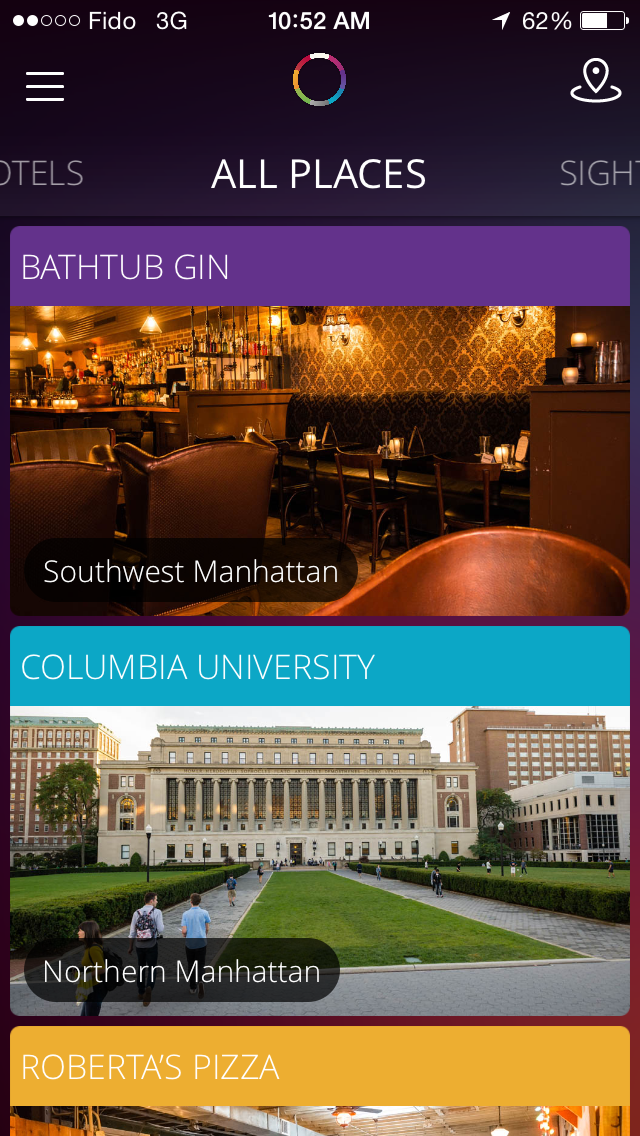Select the All Places tab
Viewport: 640px width, 1136px height.
319,174
